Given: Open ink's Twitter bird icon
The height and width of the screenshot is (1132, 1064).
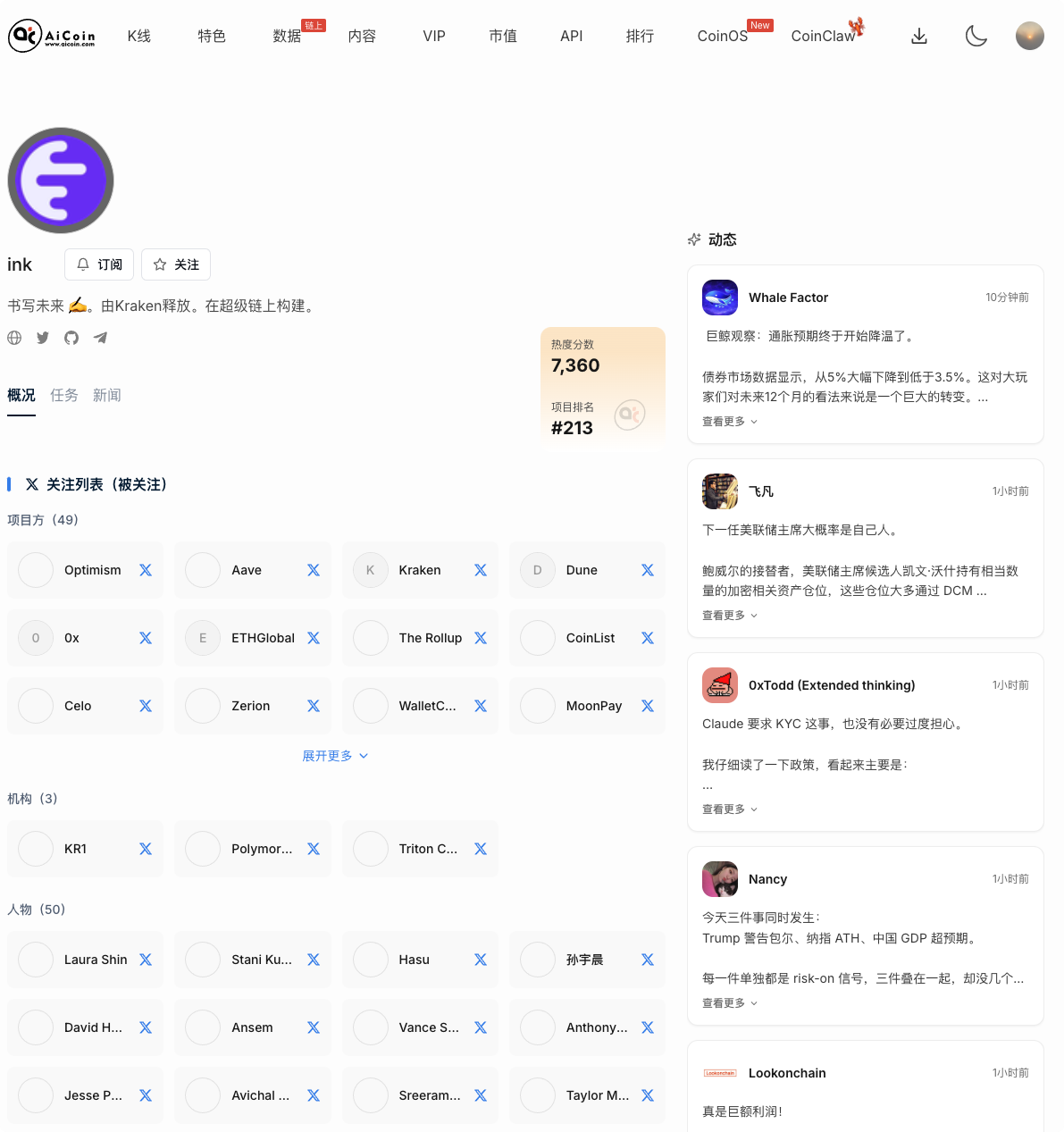Looking at the screenshot, I should coord(43,338).
